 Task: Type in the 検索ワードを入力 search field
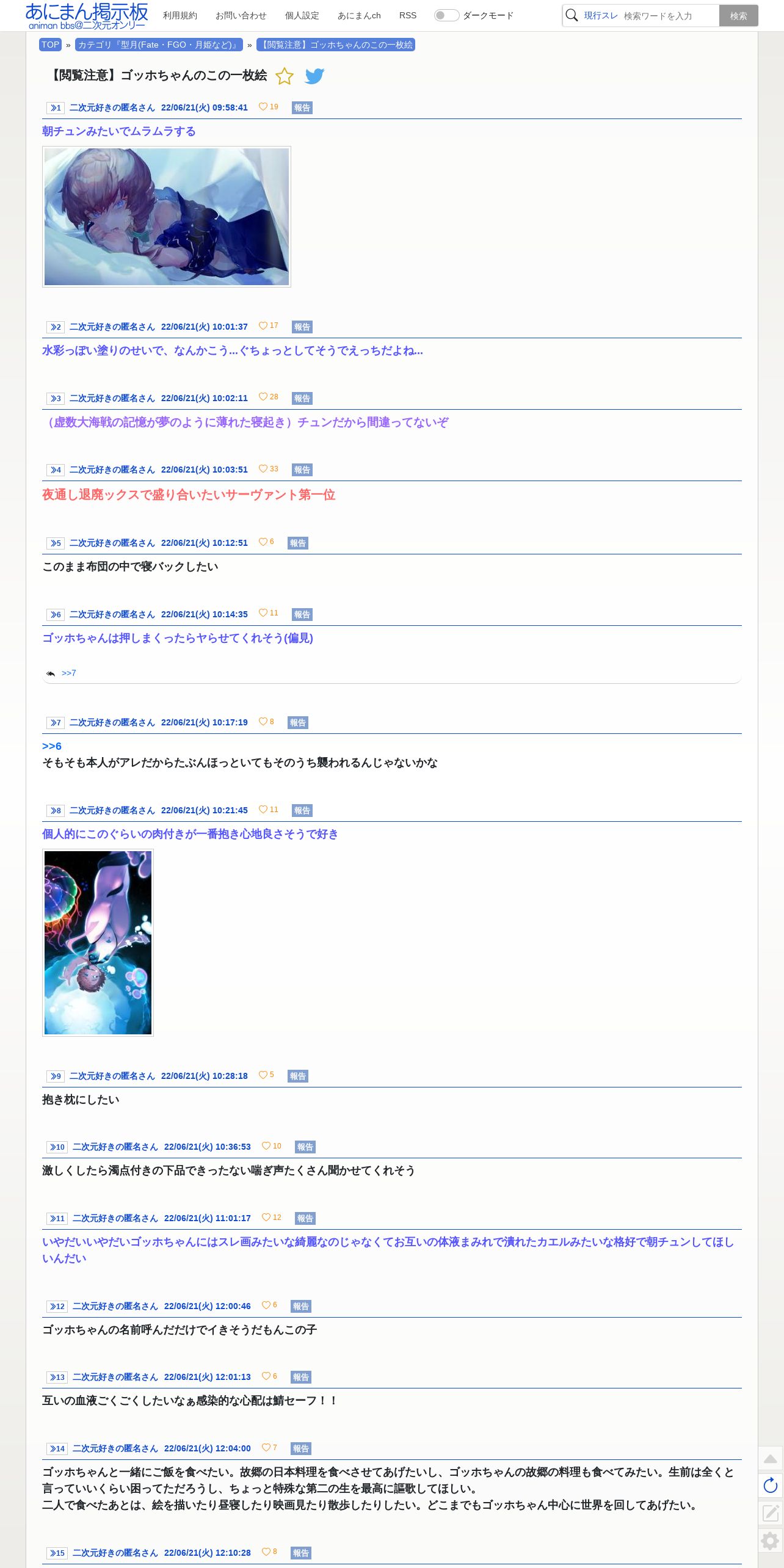[670, 16]
